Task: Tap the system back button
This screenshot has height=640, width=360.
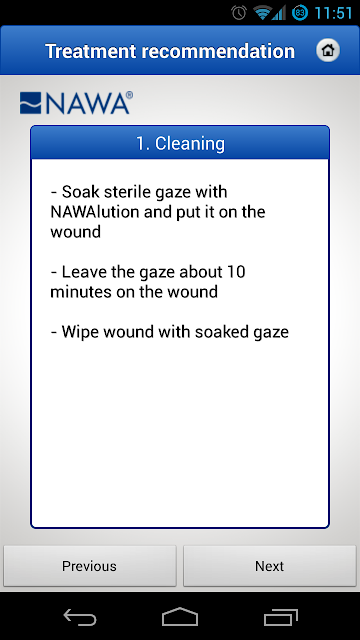Action: click(x=80, y=617)
